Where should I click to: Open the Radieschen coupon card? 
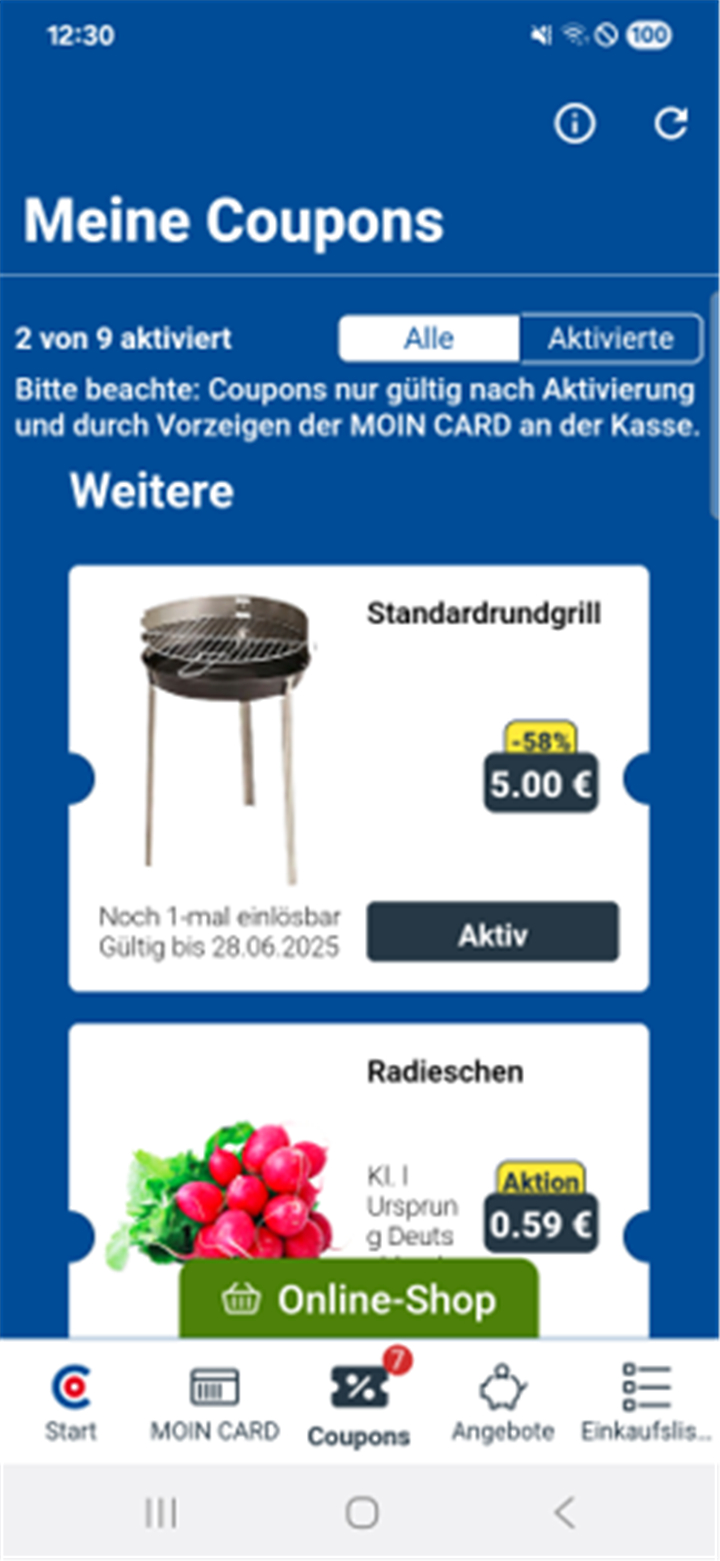coord(359,1180)
